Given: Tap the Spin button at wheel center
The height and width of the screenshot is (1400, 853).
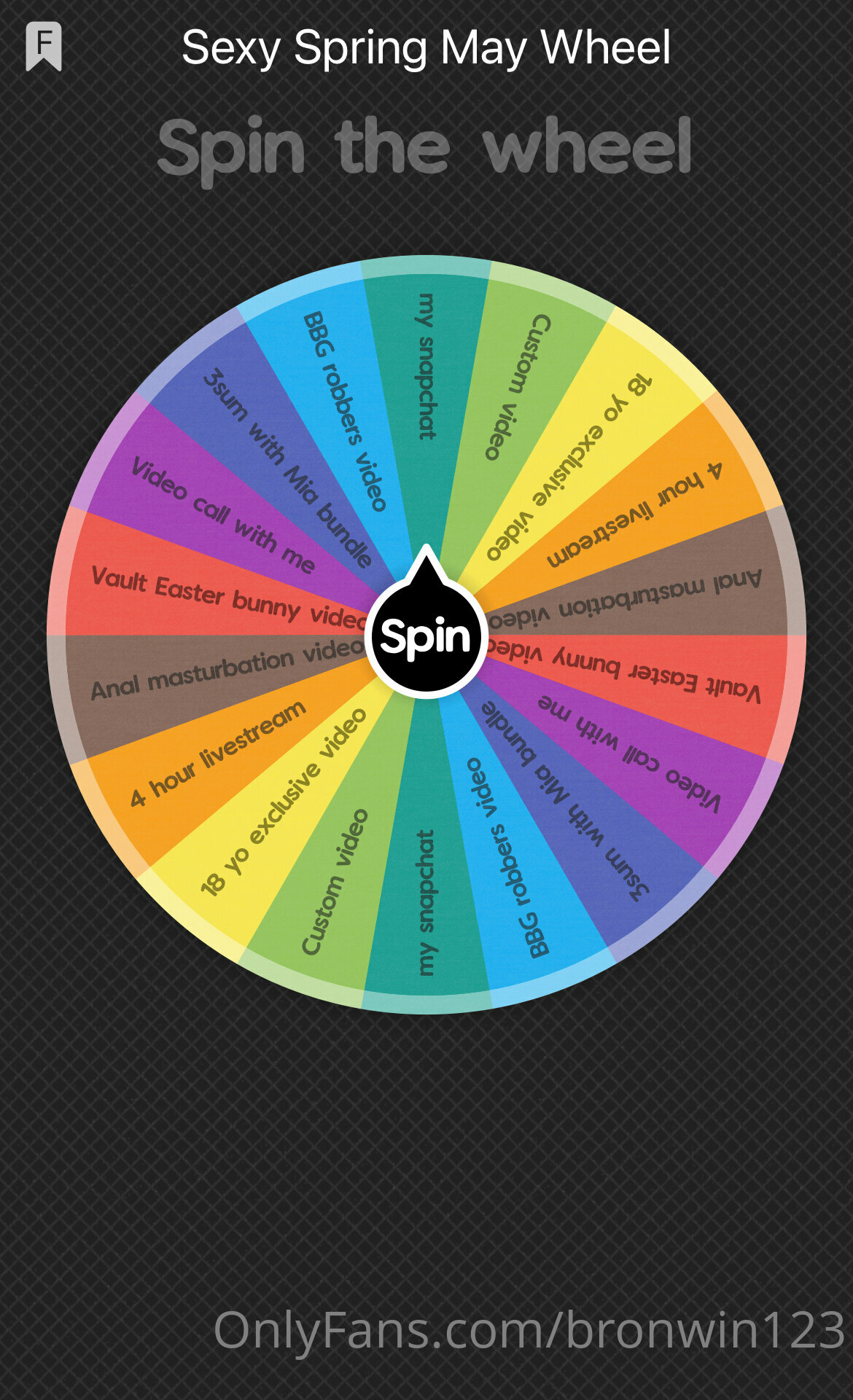Looking at the screenshot, I should (426, 637).
